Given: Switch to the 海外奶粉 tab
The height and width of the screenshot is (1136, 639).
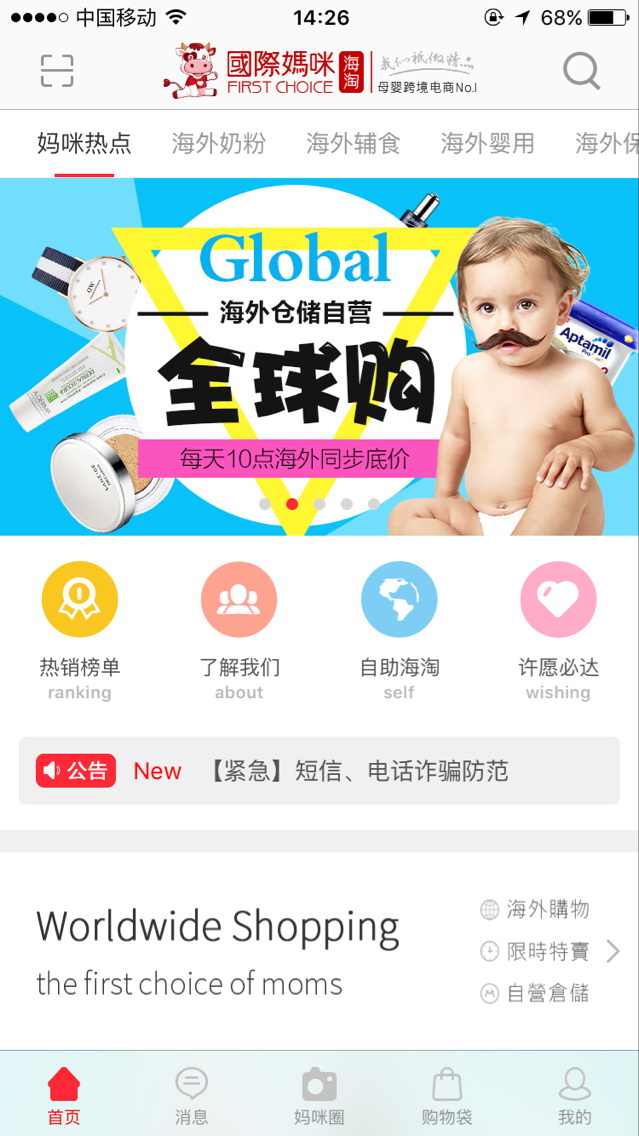Looking at the screenshot, I should point(219,143).
